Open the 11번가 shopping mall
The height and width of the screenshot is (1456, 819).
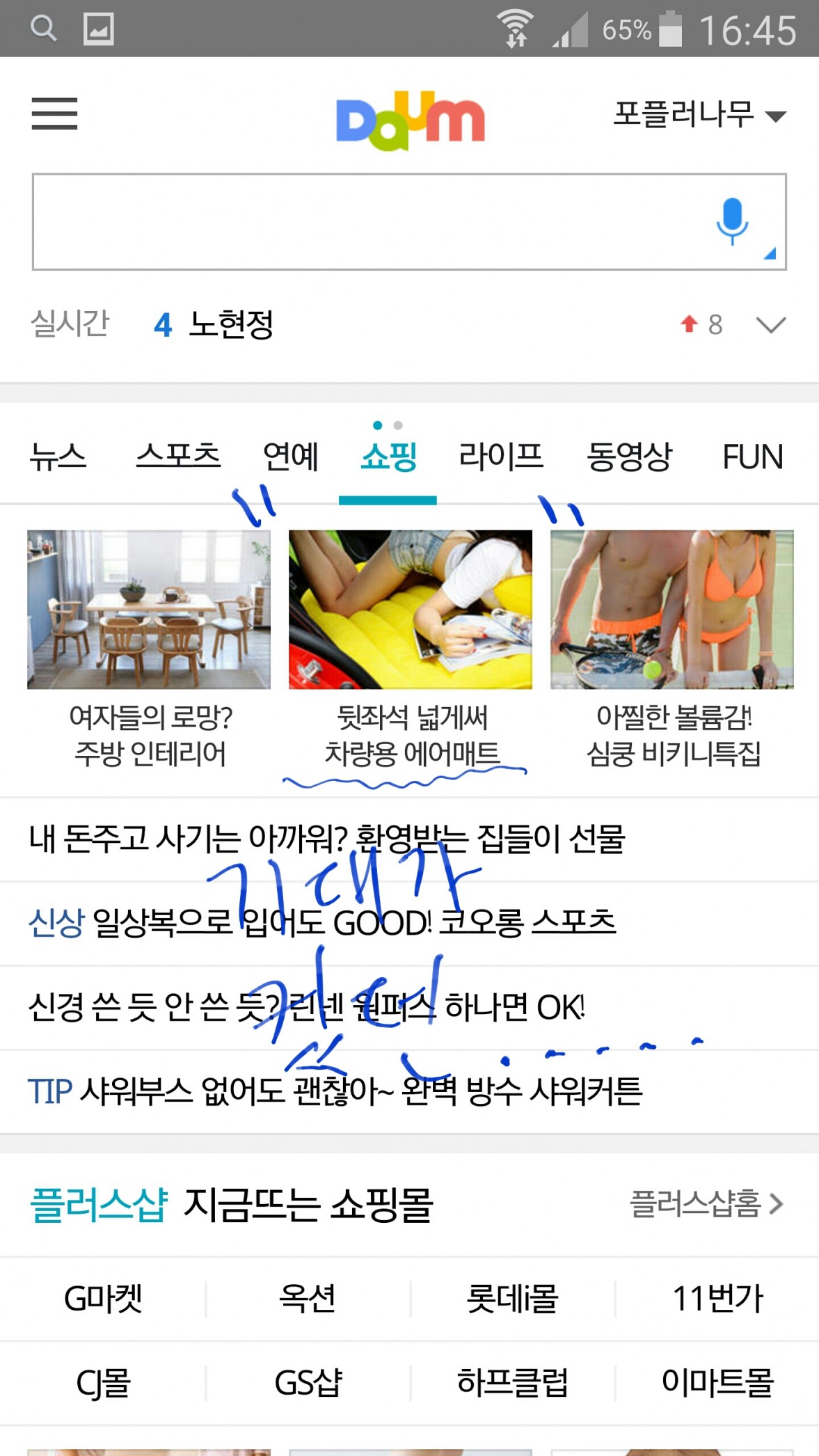(x=717, y=1299)
